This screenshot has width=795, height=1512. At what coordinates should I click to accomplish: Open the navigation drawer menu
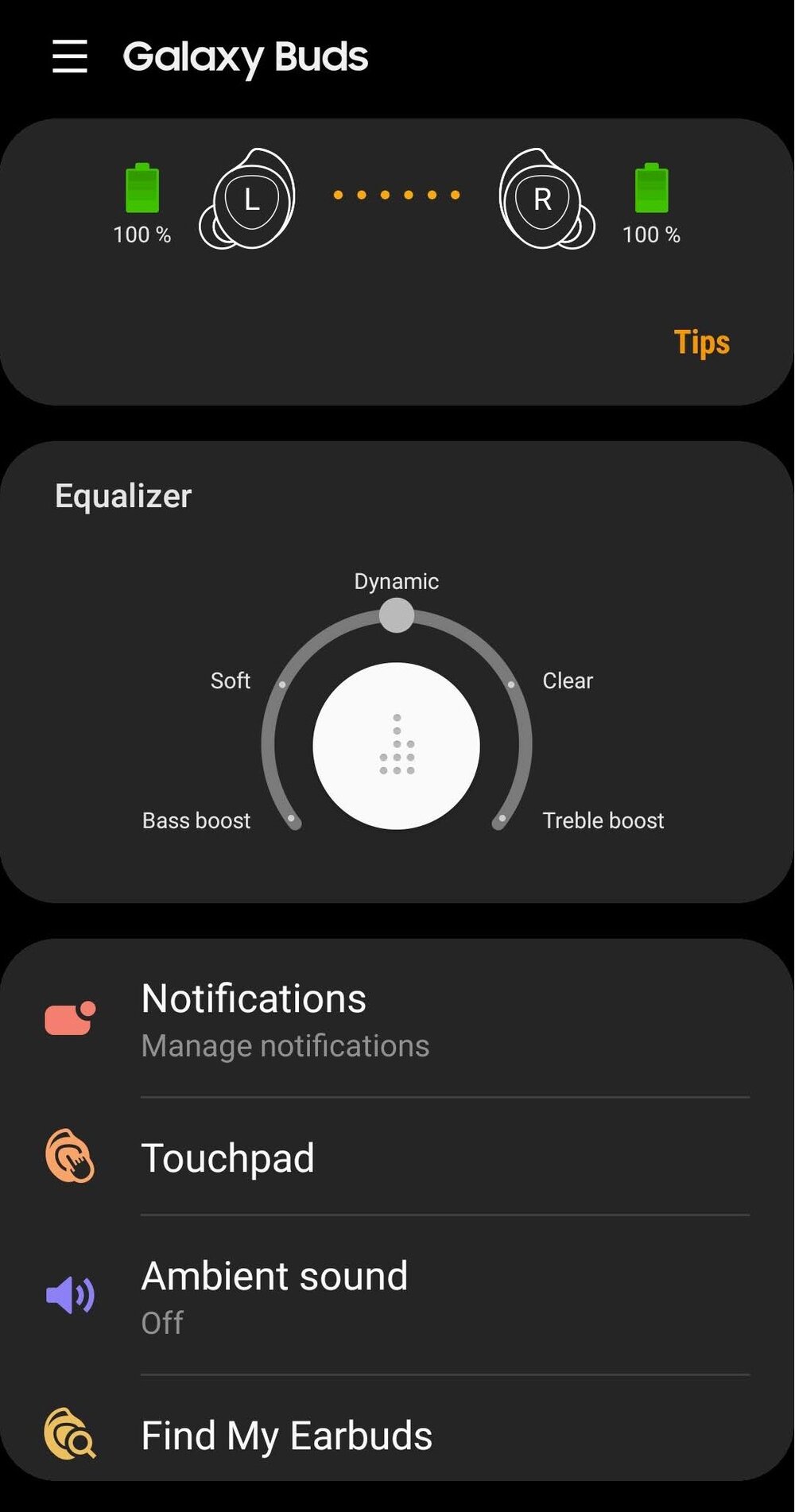(x=70, y=56)
